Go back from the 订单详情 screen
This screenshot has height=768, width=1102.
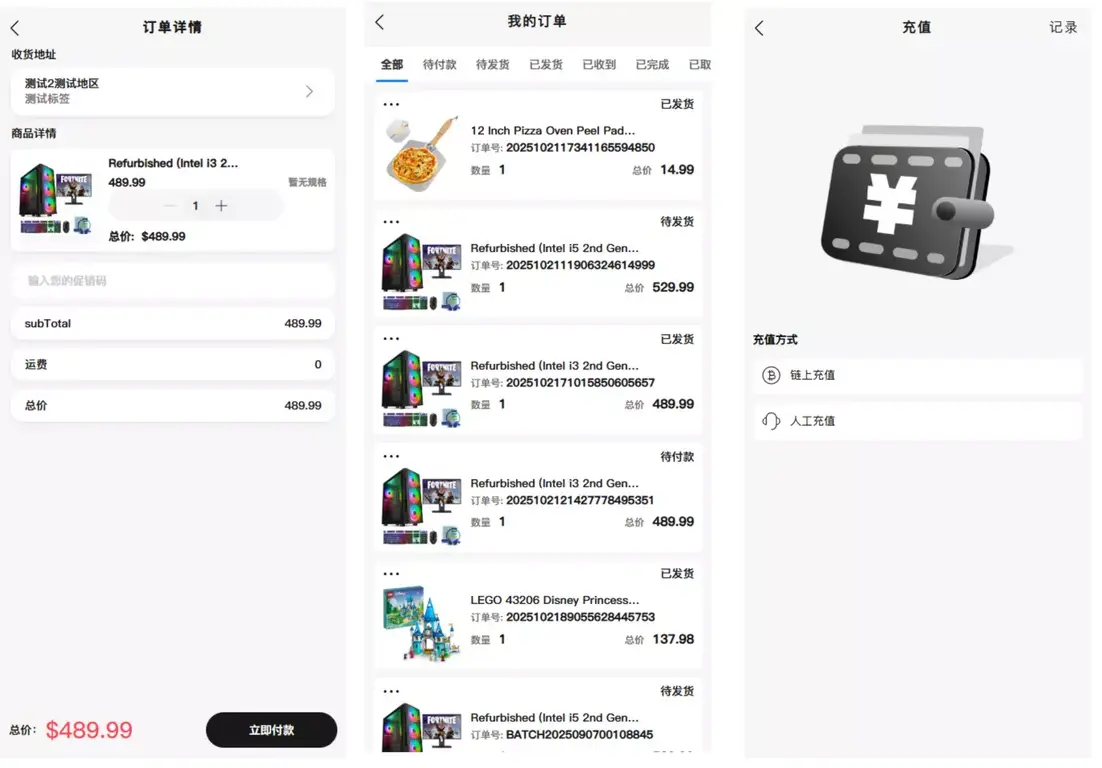click(x=15, y=28)
